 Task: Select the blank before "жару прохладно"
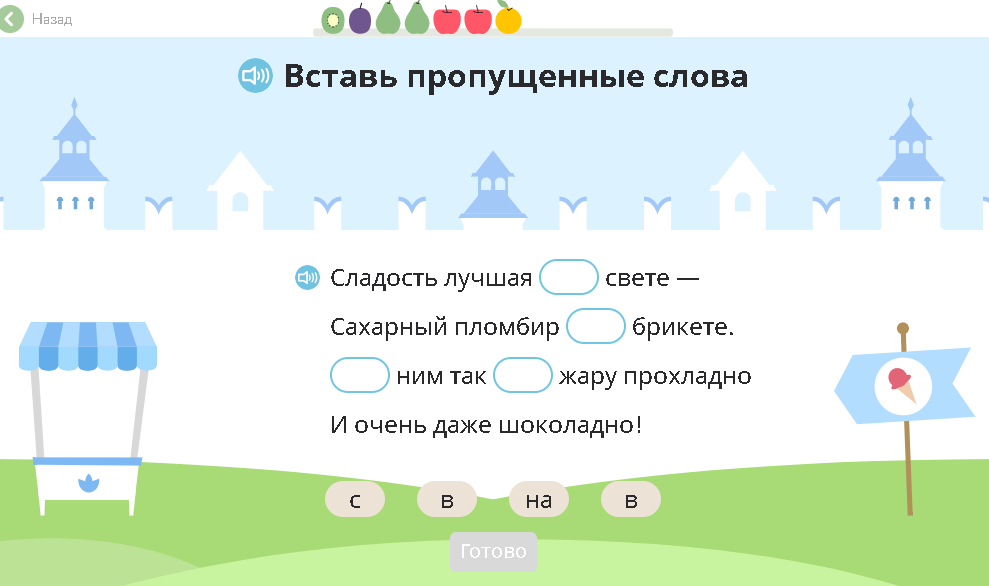point(523,376)
